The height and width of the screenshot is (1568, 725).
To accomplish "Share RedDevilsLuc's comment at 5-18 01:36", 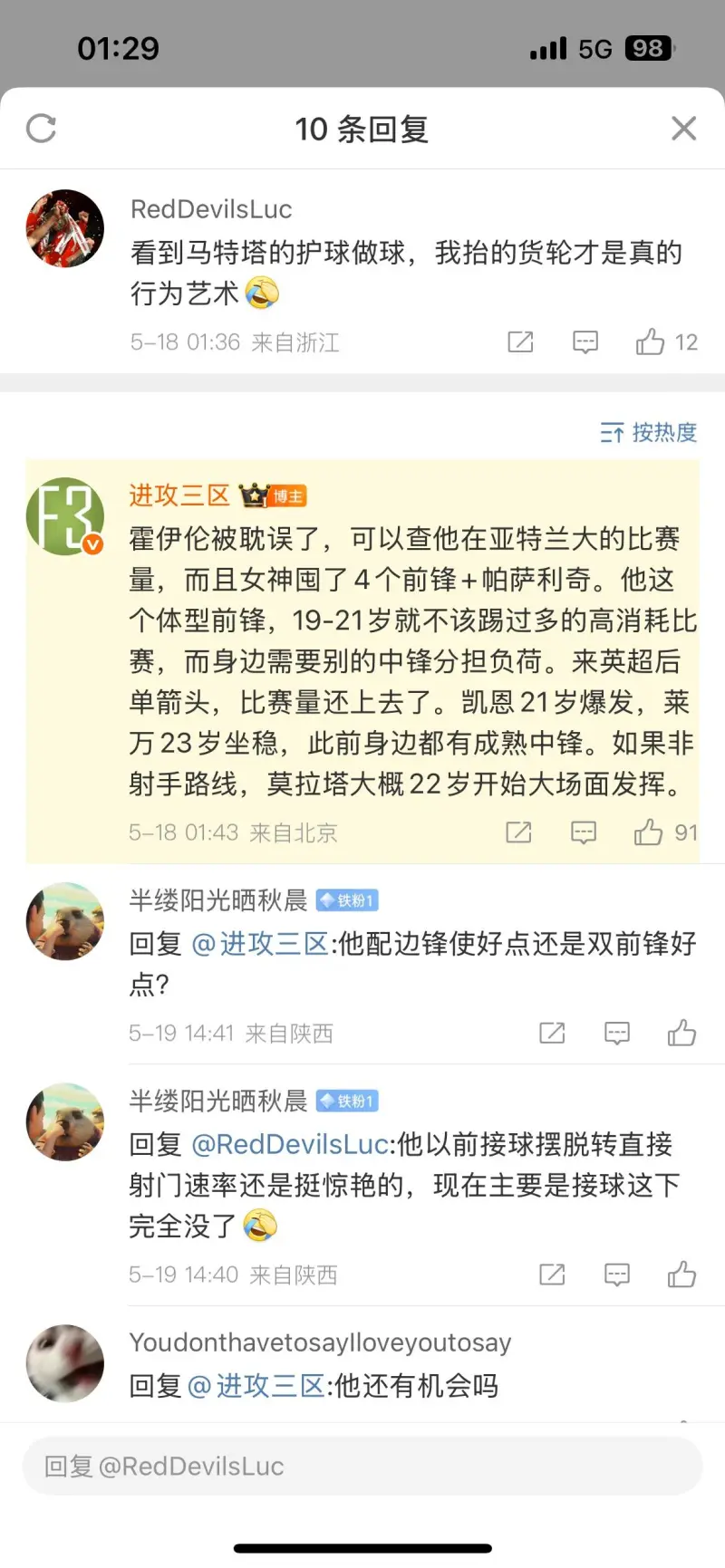I will tap(520, 341).
